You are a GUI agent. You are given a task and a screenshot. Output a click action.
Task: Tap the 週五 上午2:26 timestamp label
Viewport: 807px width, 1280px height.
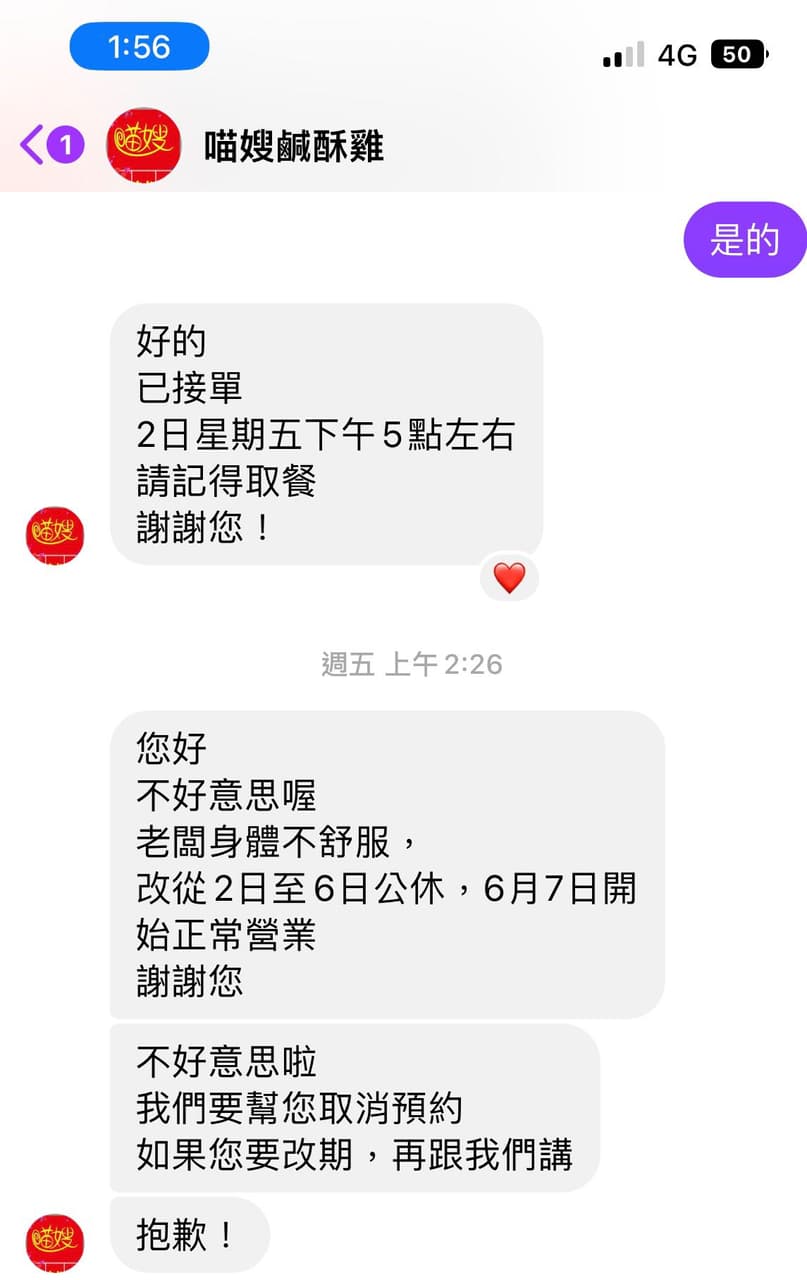click(413, 664)
